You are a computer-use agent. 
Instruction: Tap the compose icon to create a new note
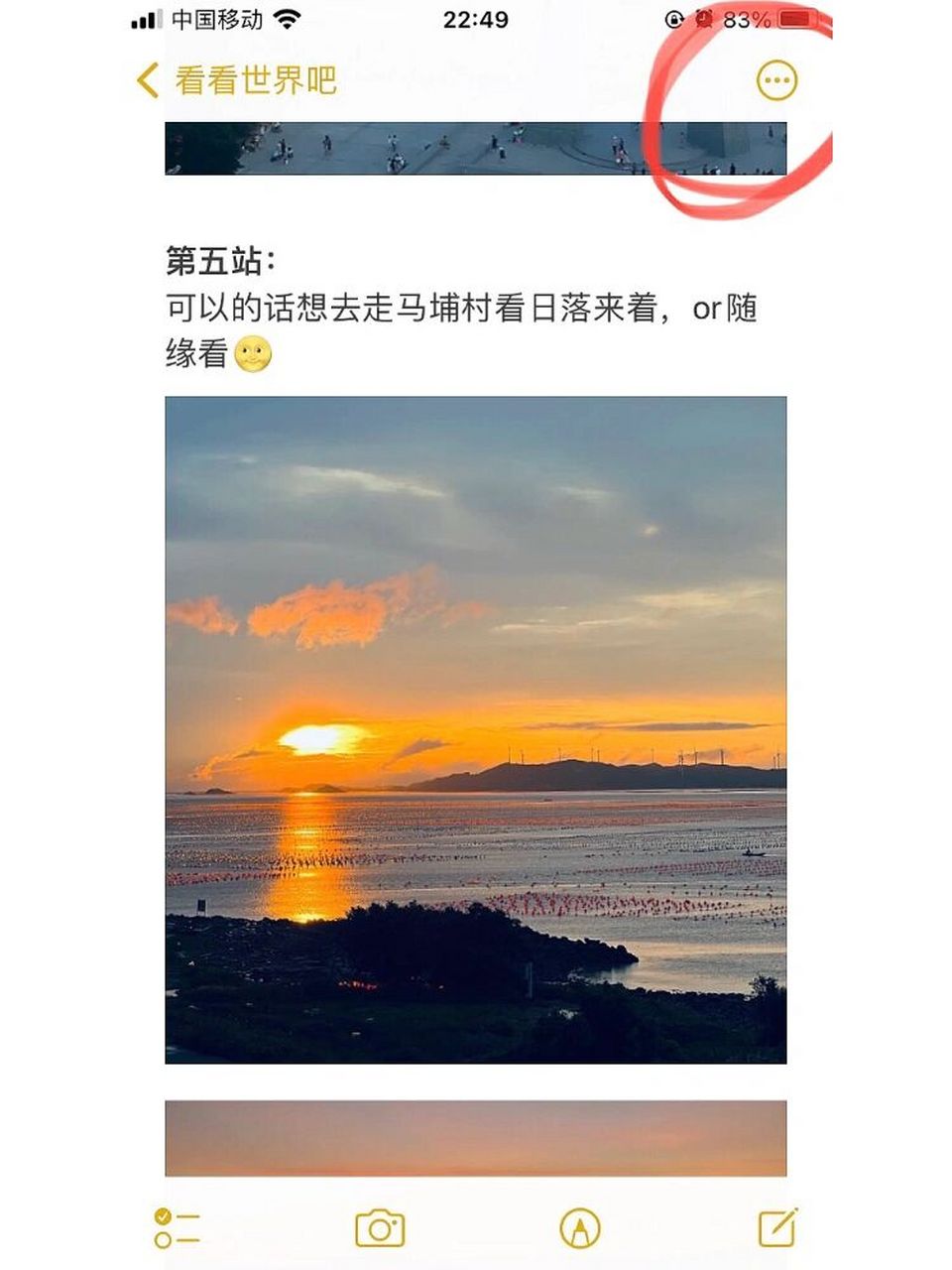[778, 1226]
